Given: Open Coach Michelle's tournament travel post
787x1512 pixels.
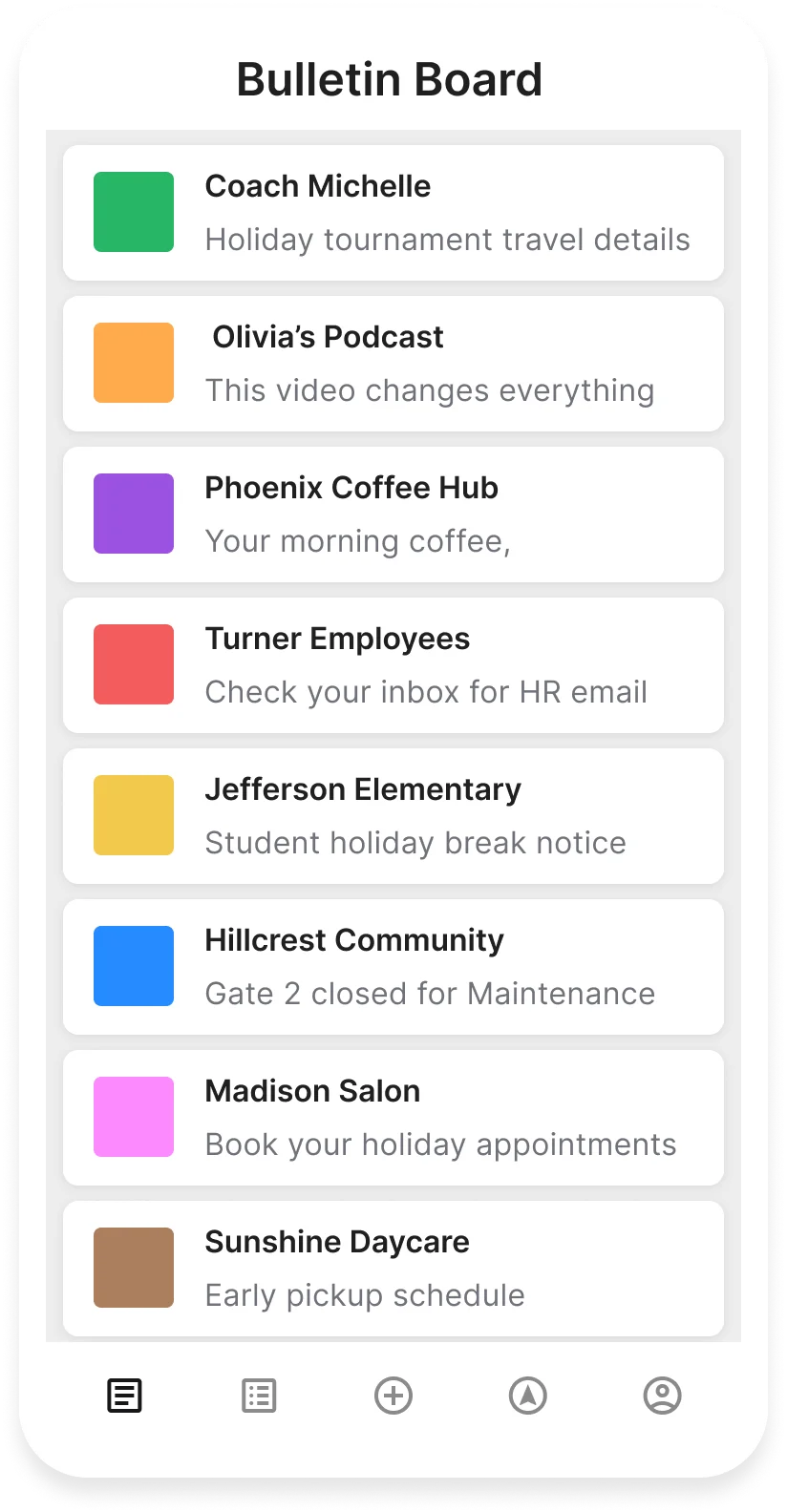Looking at the screenshot, I should click(393, 213).
